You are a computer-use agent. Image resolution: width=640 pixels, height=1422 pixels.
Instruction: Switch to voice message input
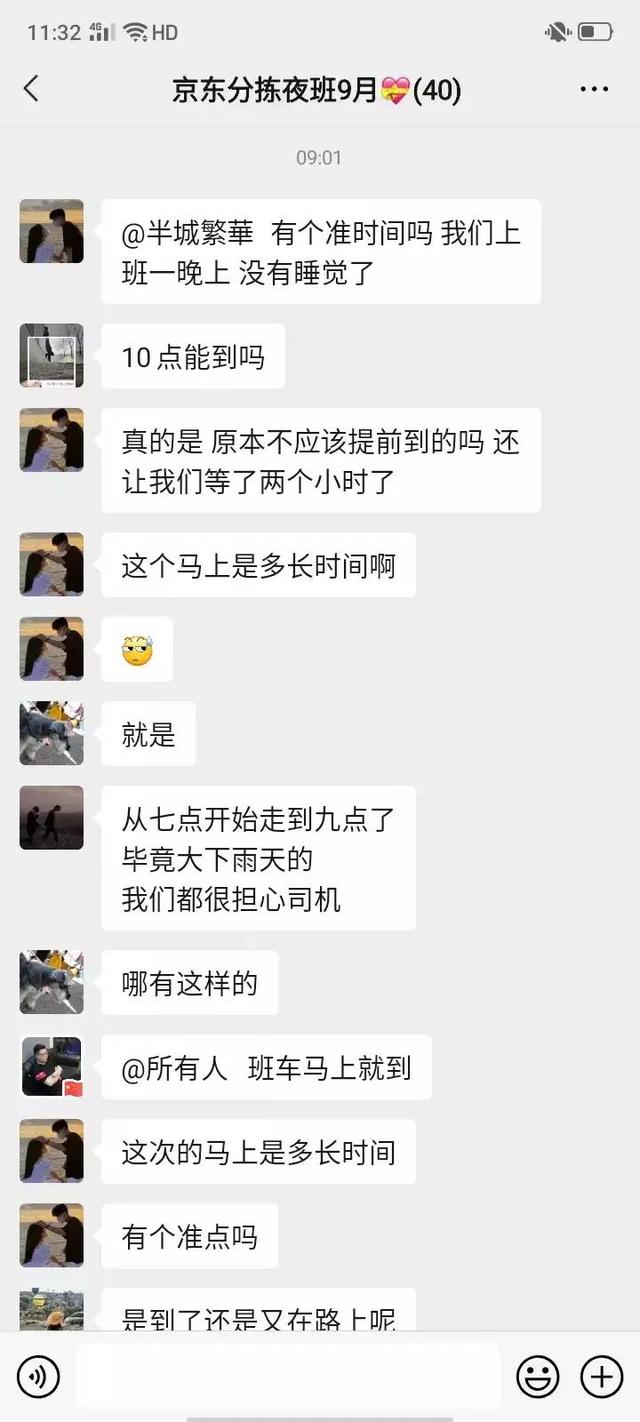click(x=38, y=1378)
